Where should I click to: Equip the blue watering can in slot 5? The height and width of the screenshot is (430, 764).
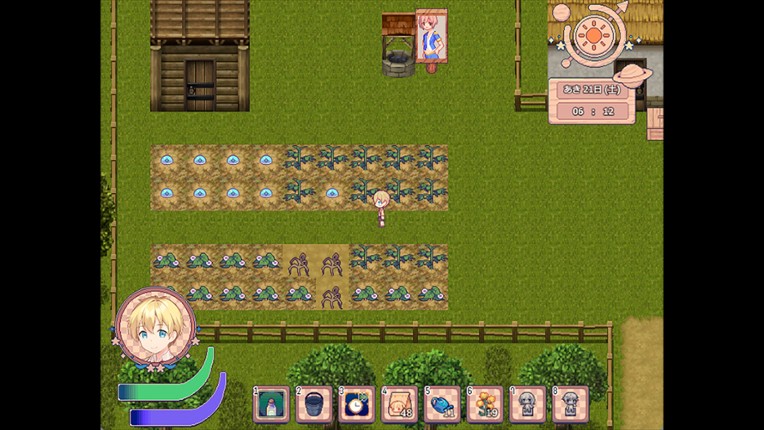point(443,404)
